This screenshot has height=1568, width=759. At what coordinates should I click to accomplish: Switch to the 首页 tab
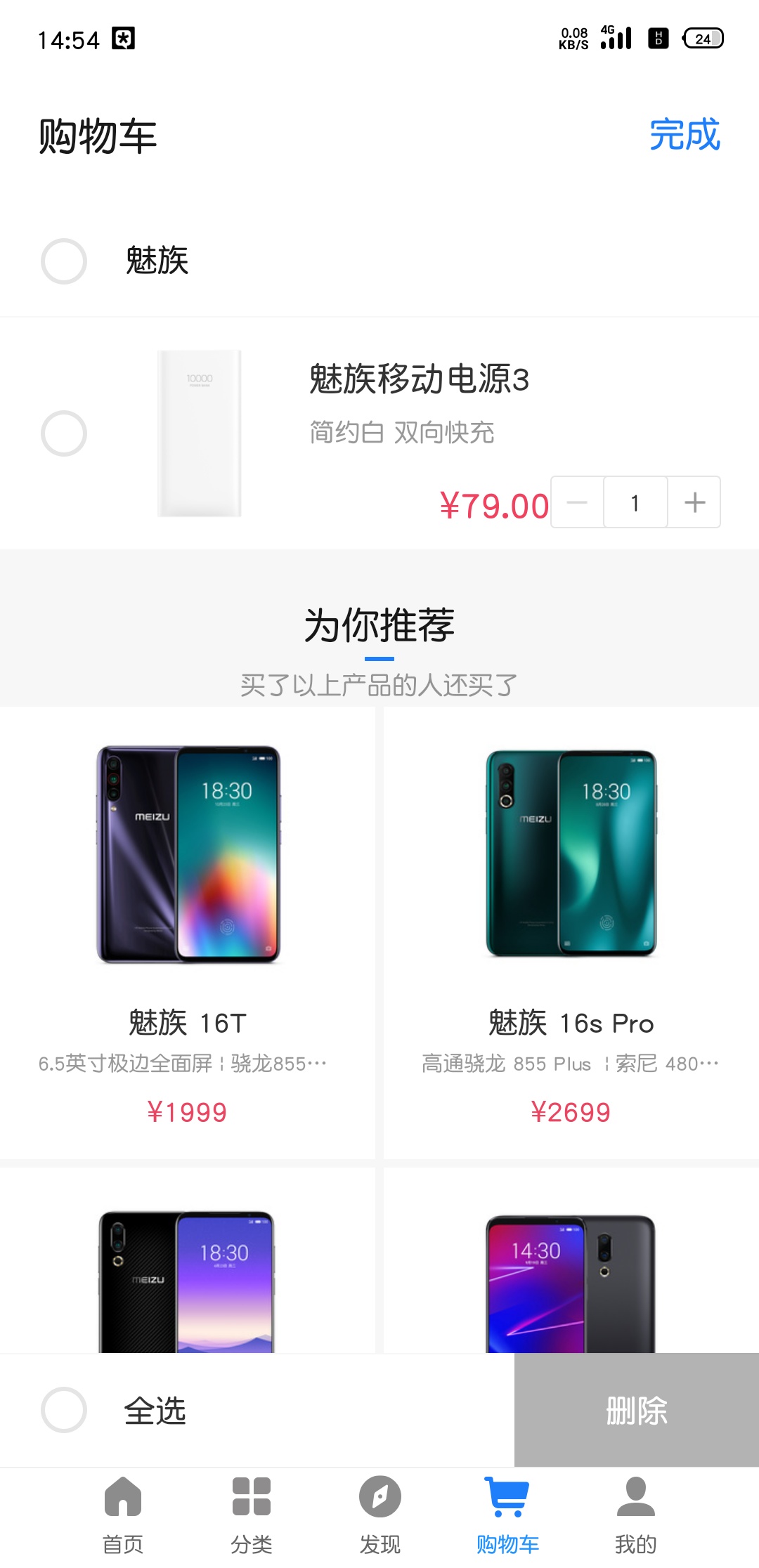(123, 1515)
